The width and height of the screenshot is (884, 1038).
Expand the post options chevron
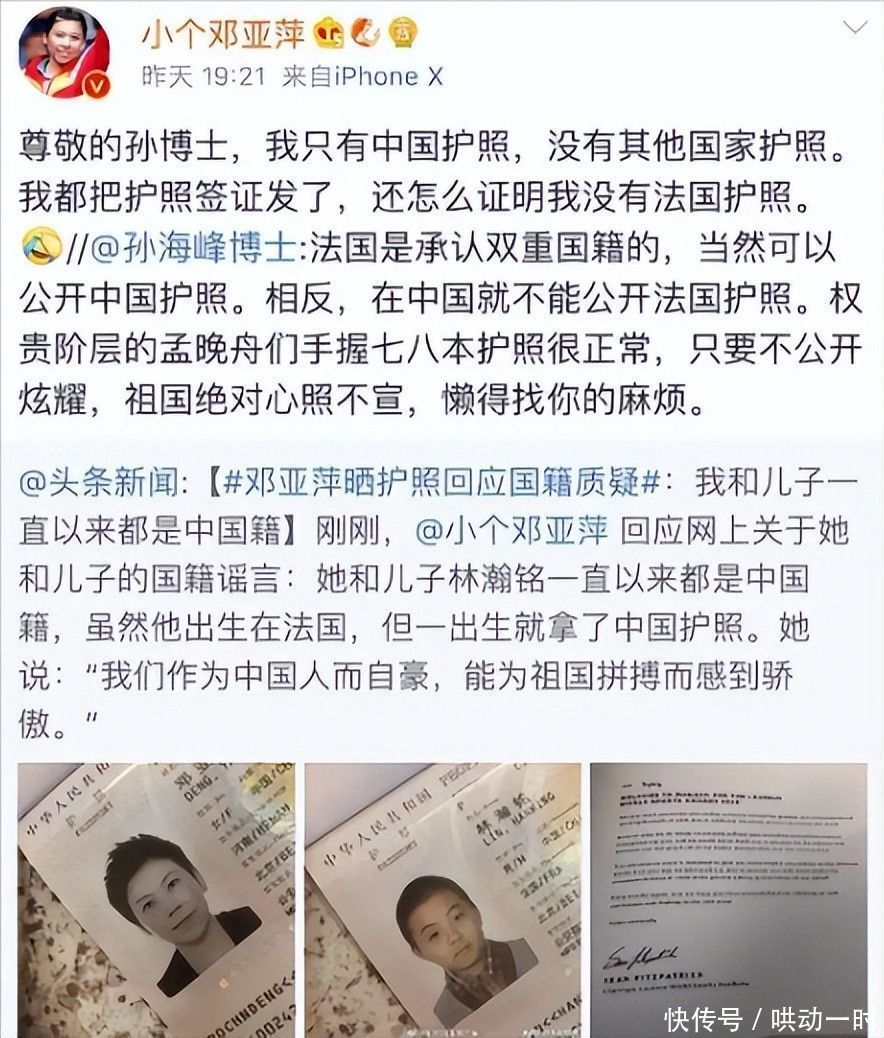coord(854,28)
